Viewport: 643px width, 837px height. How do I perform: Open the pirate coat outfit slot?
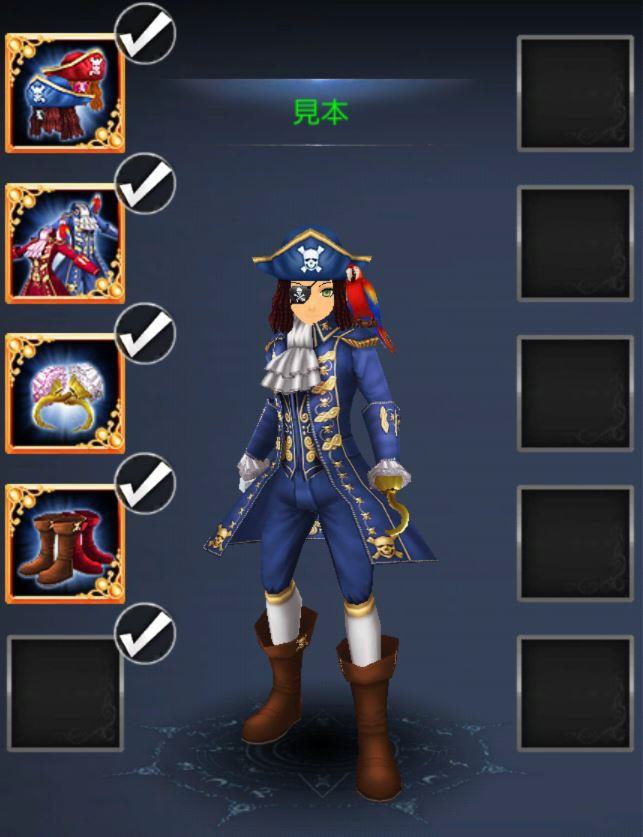pos(62,244)
